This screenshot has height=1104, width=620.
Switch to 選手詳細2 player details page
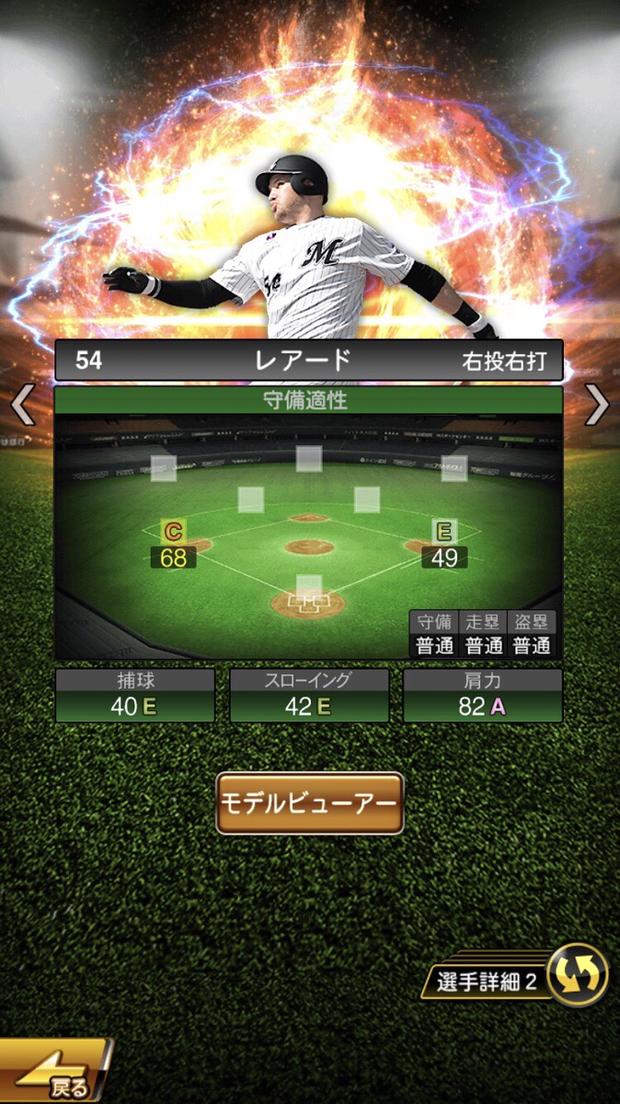pos(520,977)
